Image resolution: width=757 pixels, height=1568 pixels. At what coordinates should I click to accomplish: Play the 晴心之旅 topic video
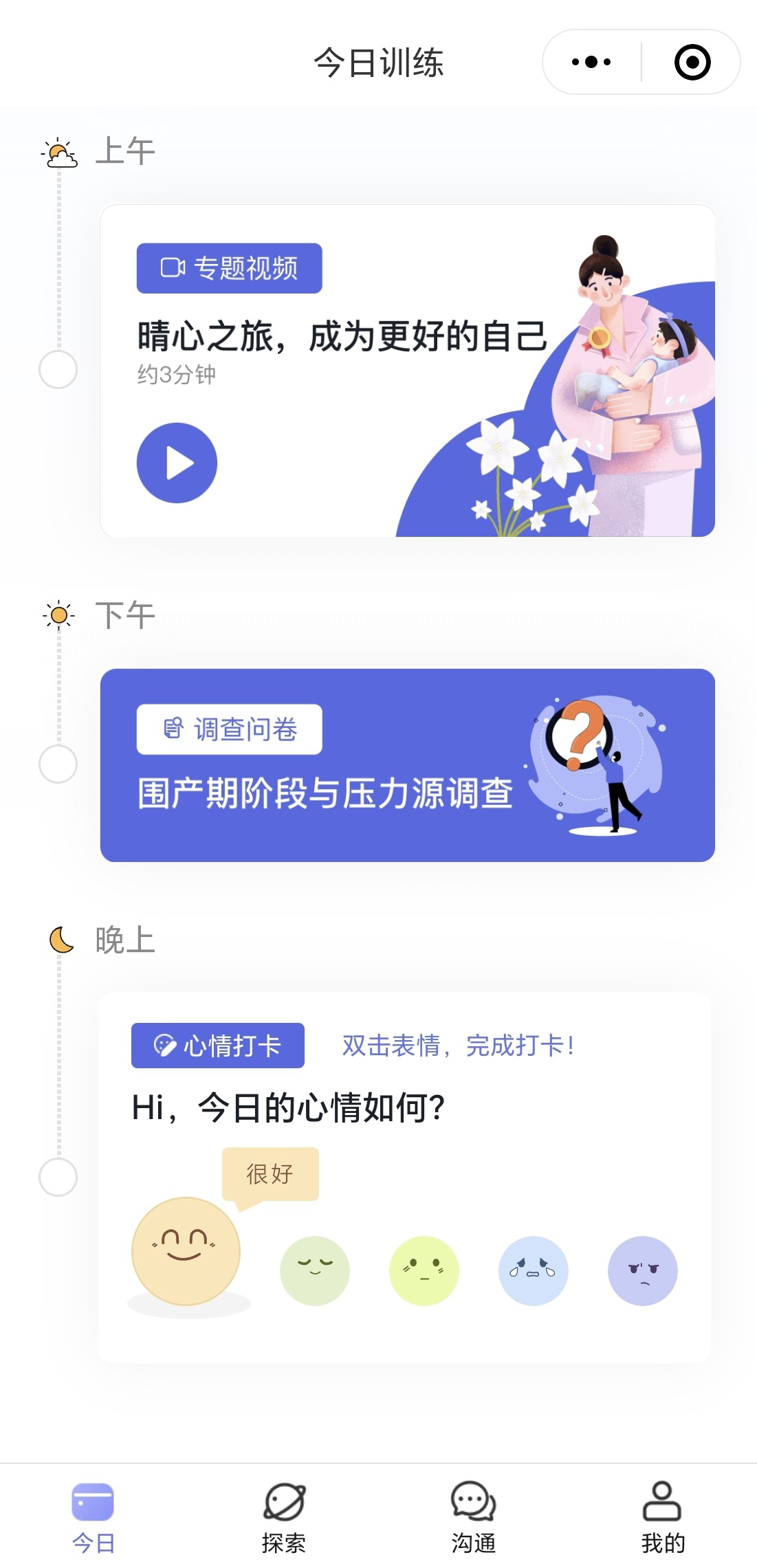click(177, 463)
